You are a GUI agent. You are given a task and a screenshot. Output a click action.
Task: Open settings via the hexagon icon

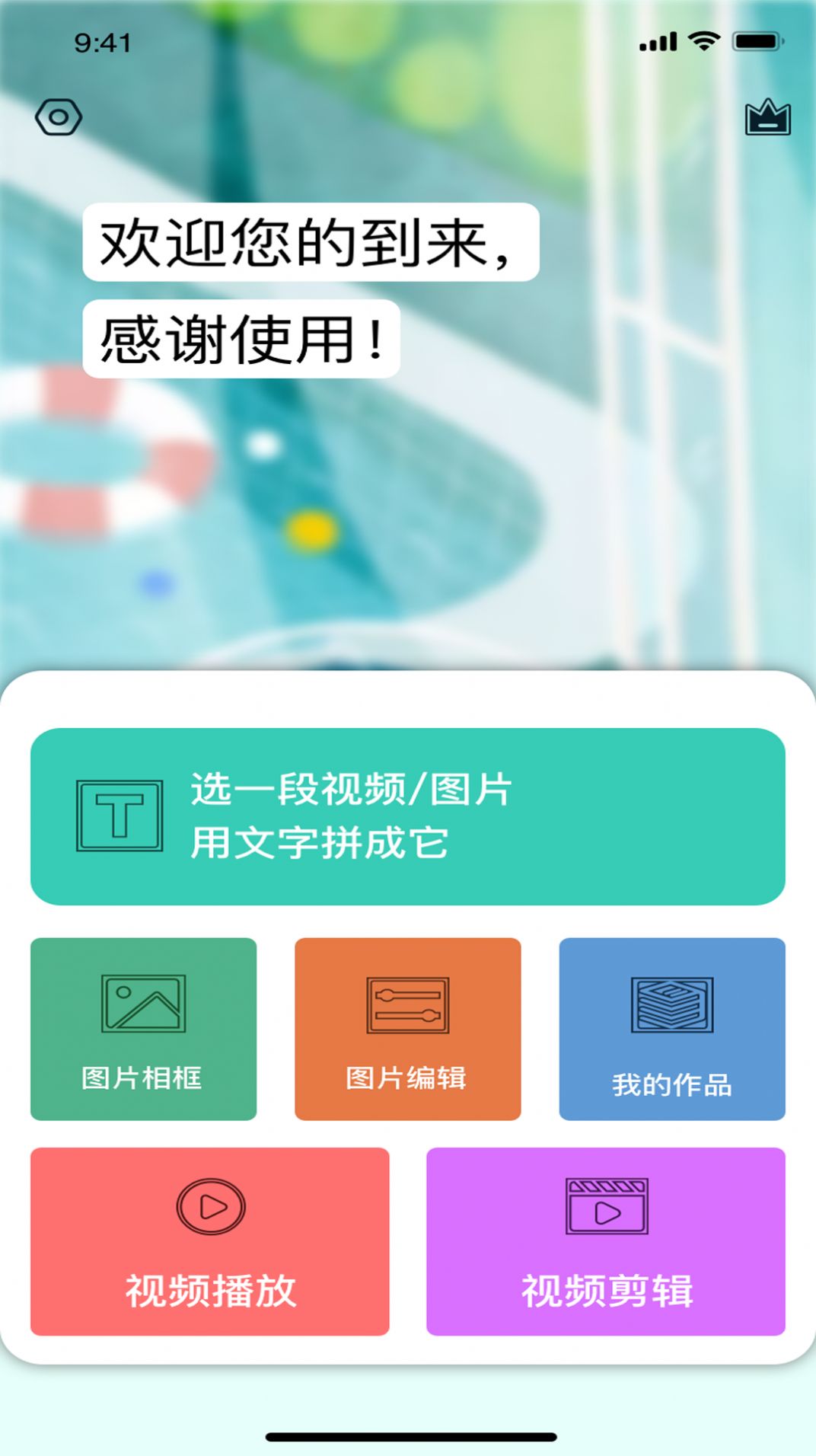click(x=59, y=117)
